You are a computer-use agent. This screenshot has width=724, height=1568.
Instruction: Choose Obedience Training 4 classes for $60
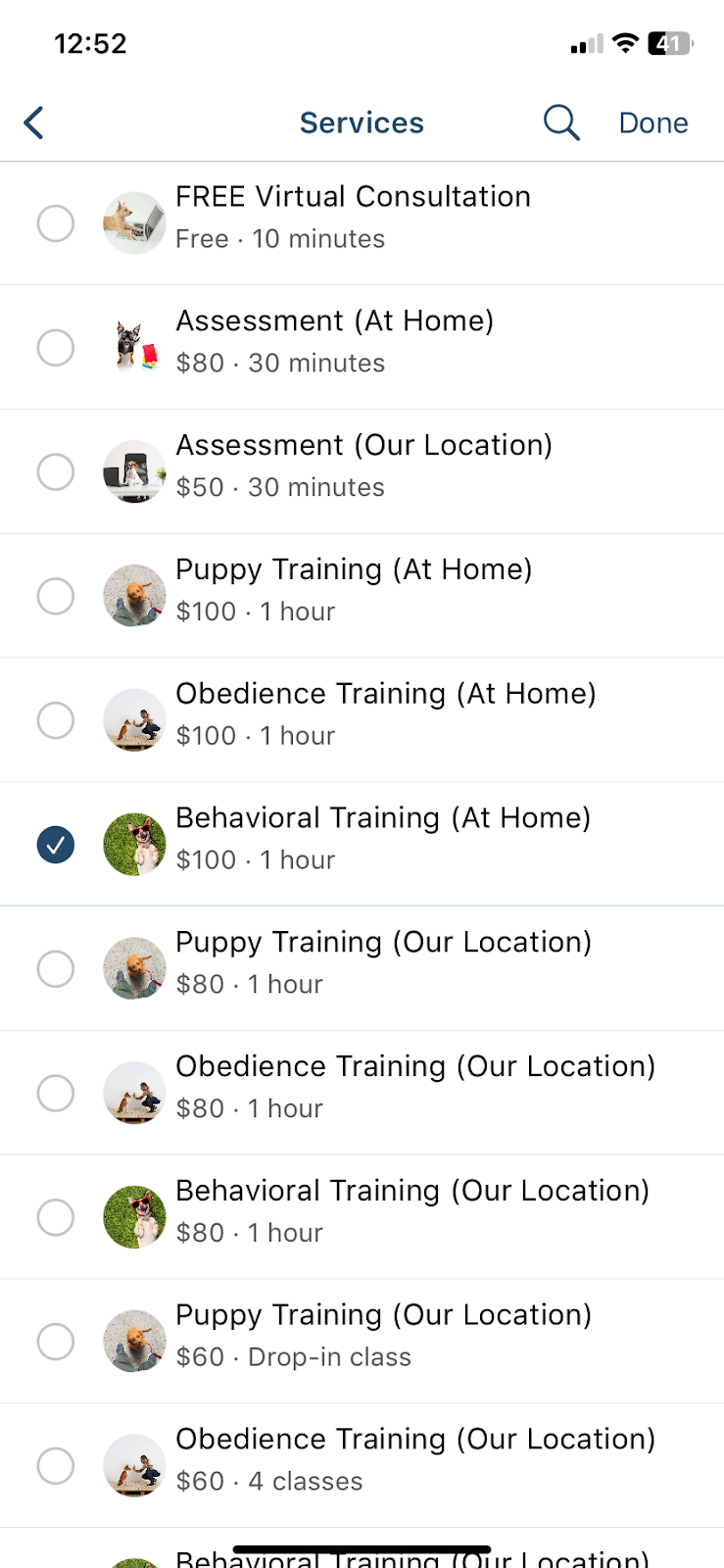click(362, 1466)
